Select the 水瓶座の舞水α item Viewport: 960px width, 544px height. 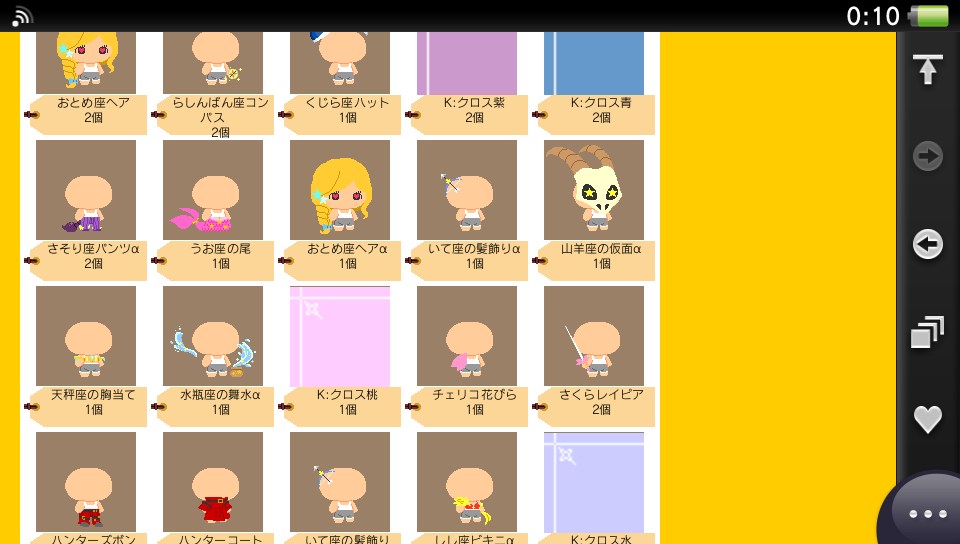(x=213, y=336)
